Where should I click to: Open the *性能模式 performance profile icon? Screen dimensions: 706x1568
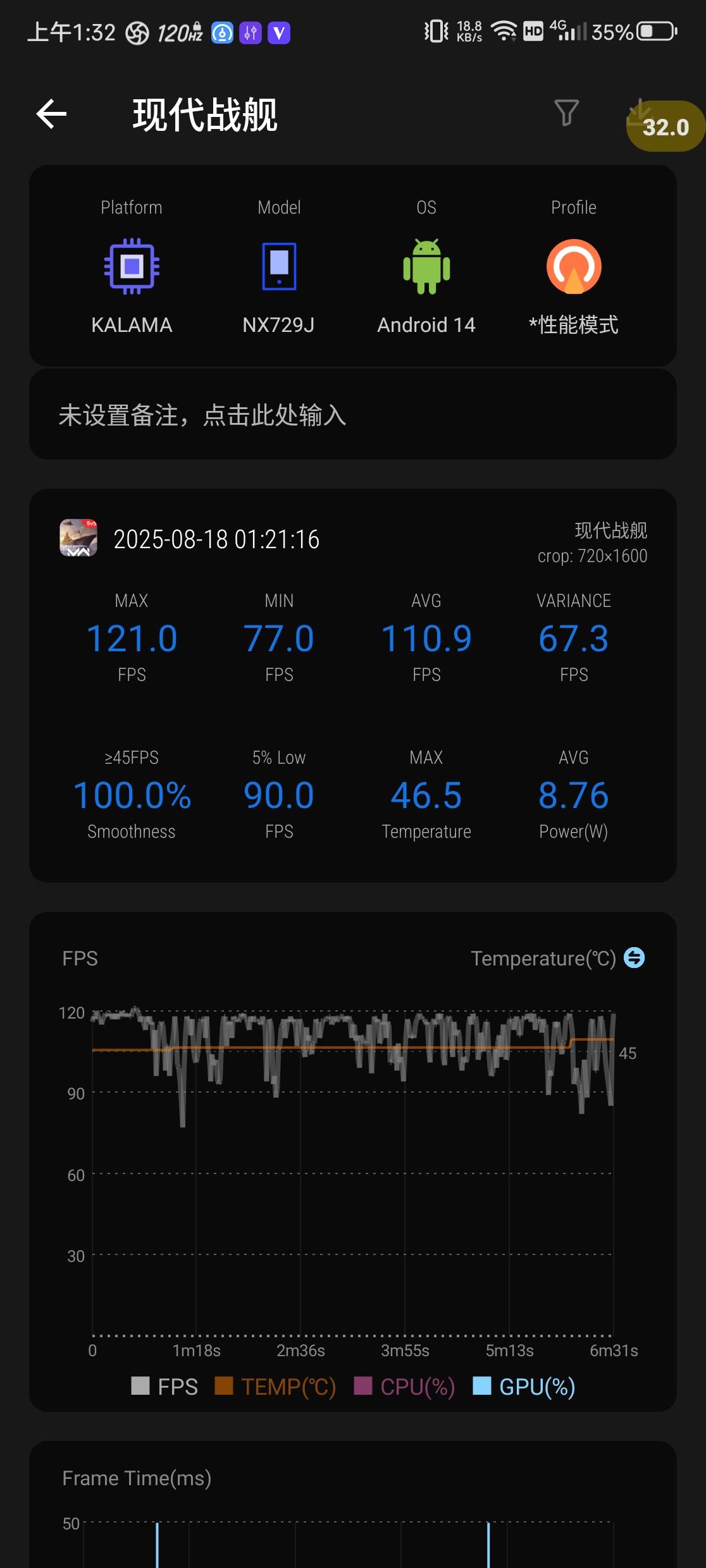(573, 266)
